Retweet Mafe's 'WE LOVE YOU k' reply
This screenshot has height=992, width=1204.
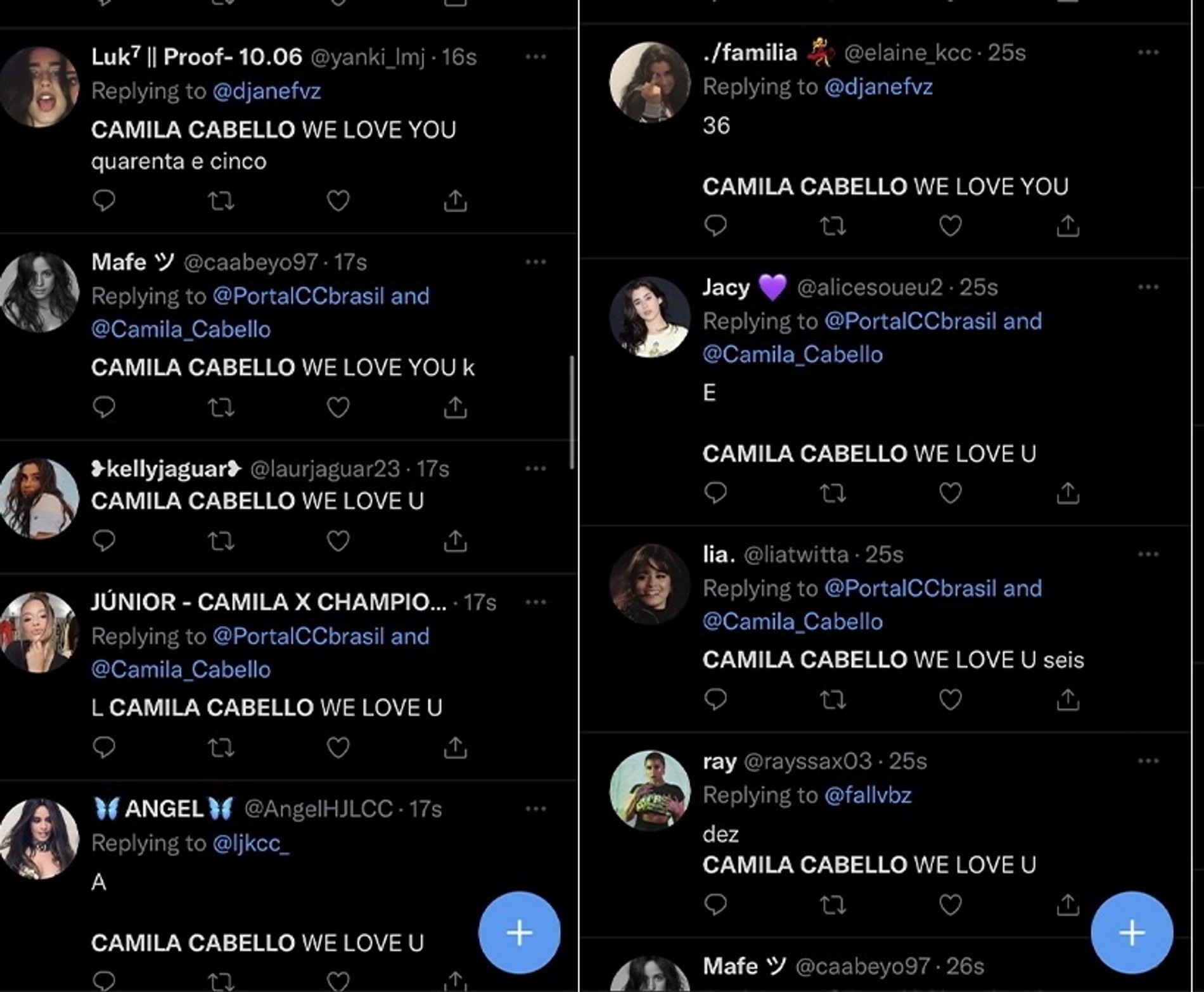221,407
